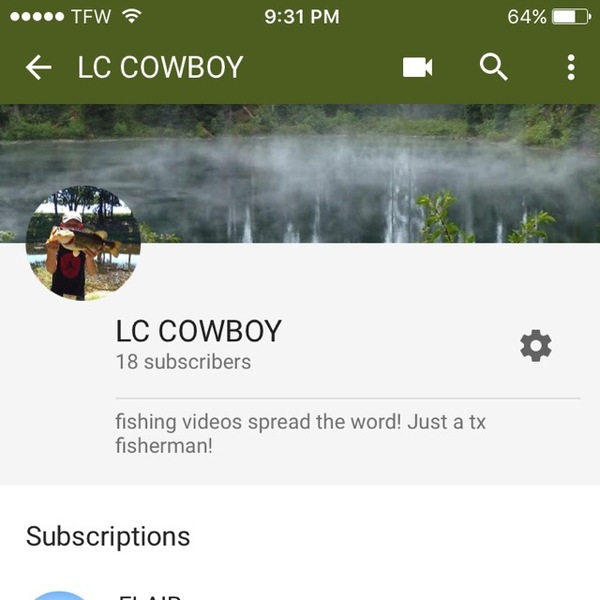Tap the video camera icon
Viewport: 600px width, 600px height.
[x=417, y=67]
